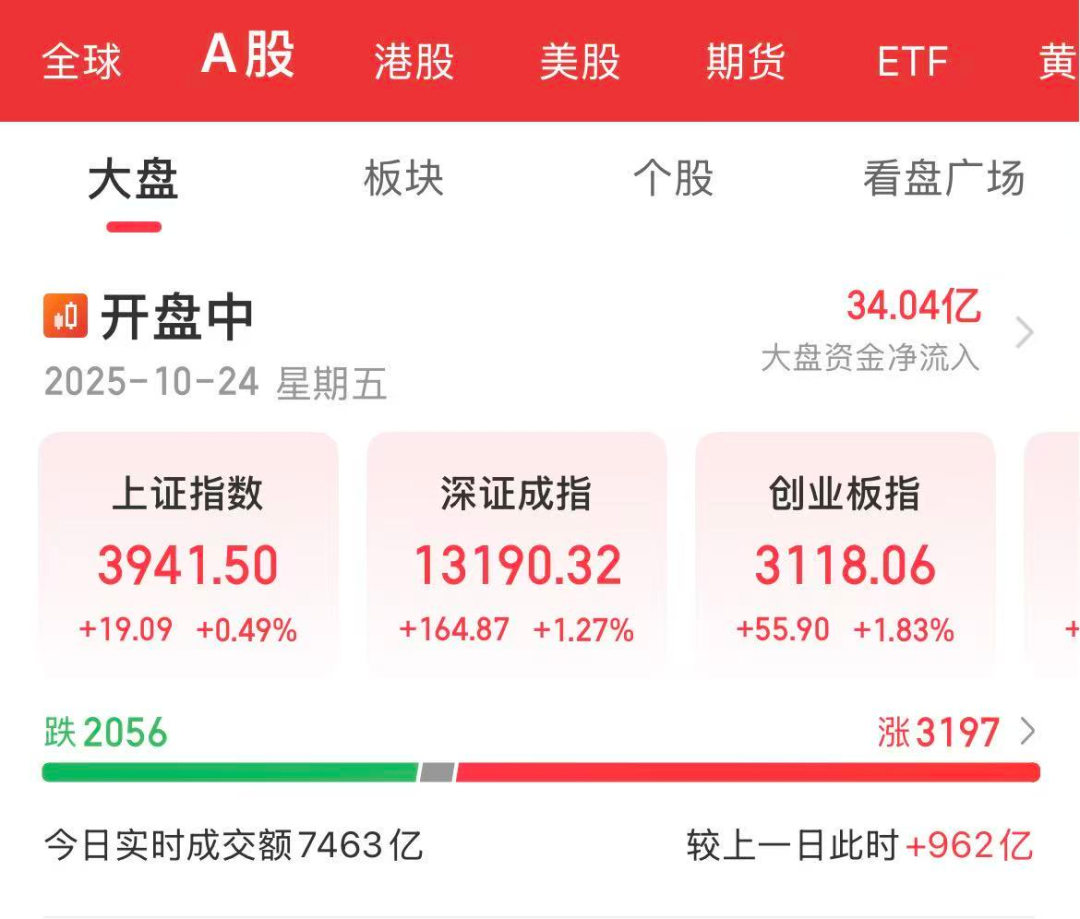Go to the ETF tab
This screenshot has height=919, width=1080.
pos(911,62)
